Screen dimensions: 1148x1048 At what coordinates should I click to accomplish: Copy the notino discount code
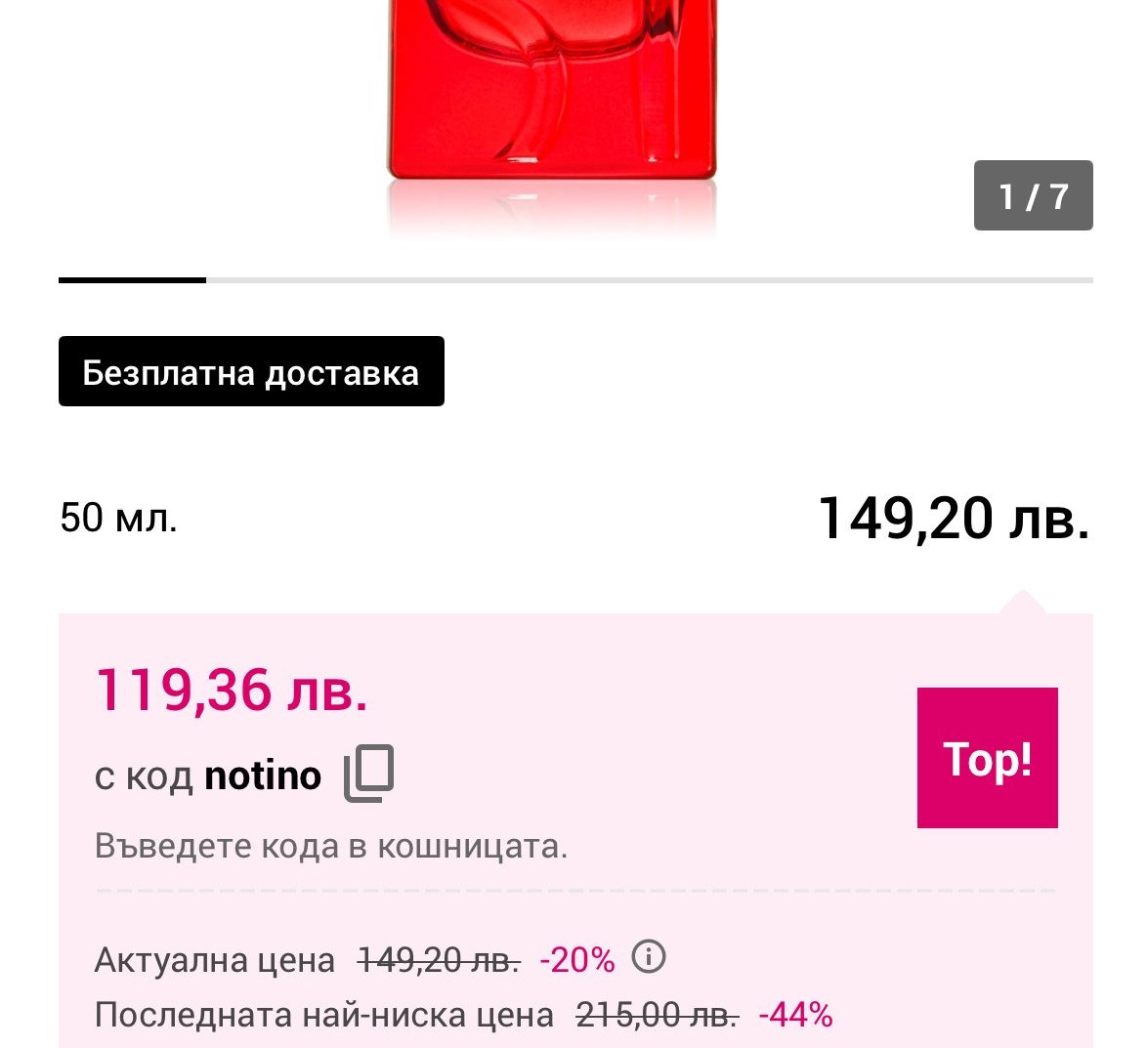pos(369,774)
